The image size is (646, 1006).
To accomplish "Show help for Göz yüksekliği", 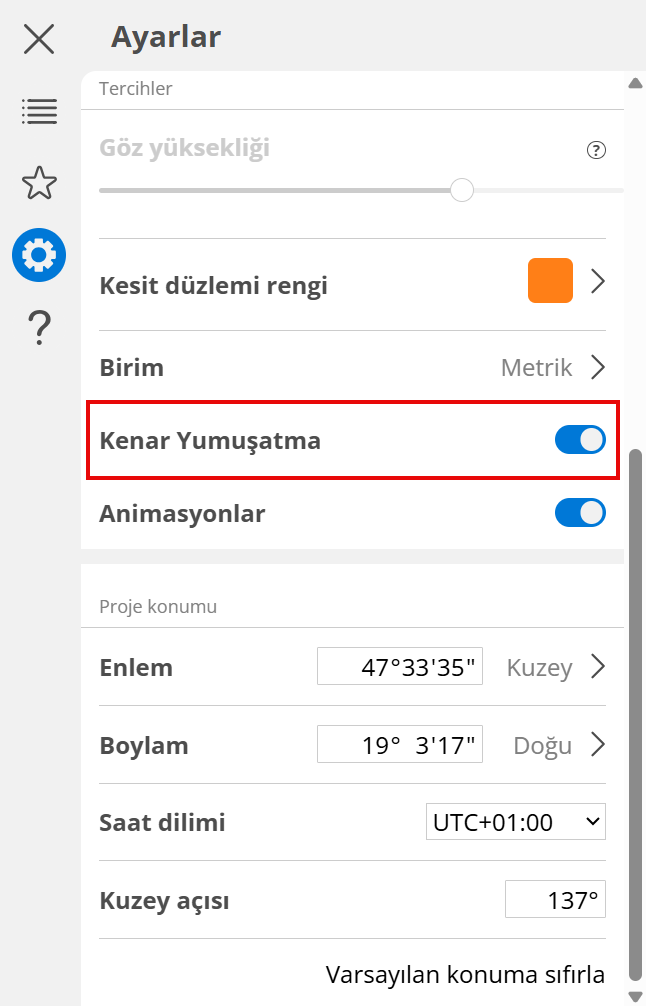I will point(596,150).
